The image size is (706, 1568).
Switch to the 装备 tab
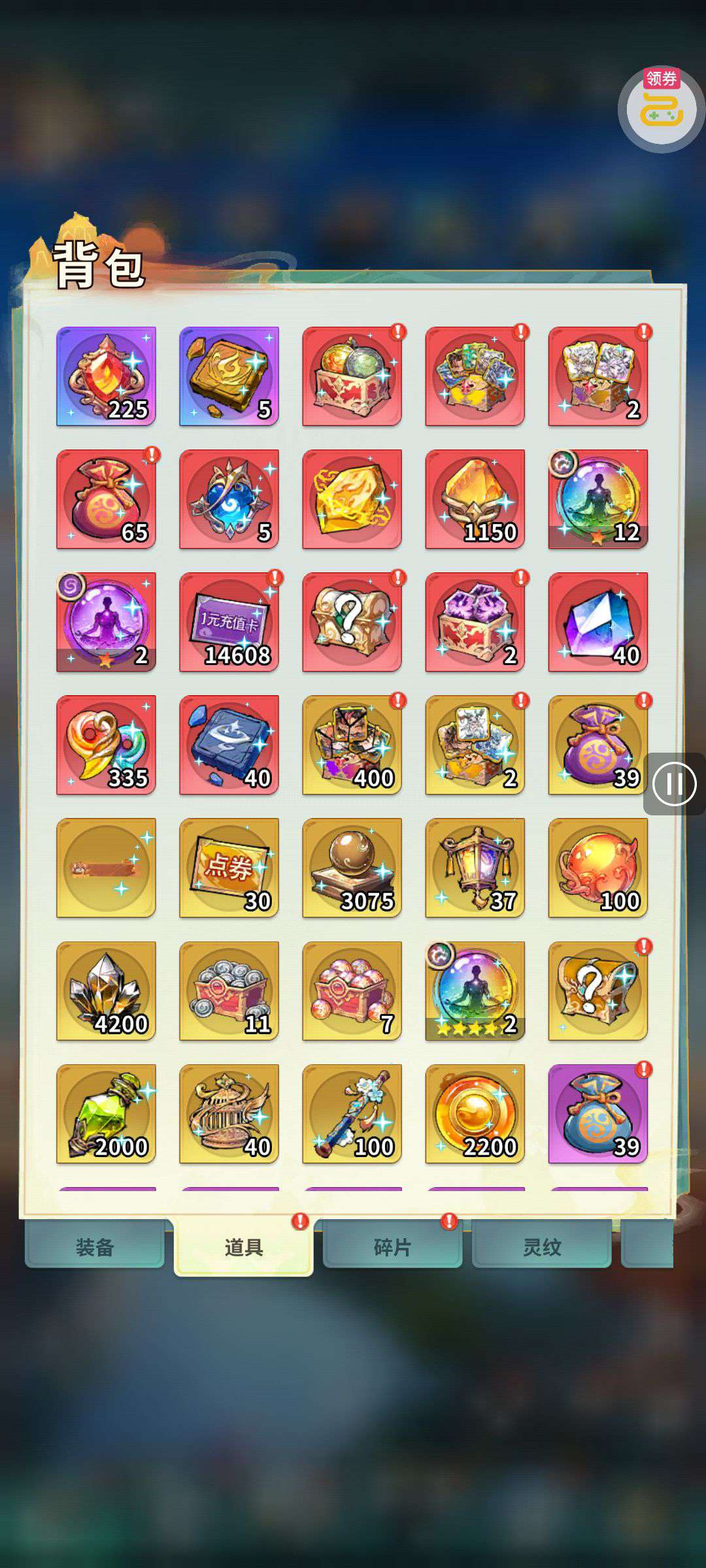pyautogui.click(x=95, y=1247)
